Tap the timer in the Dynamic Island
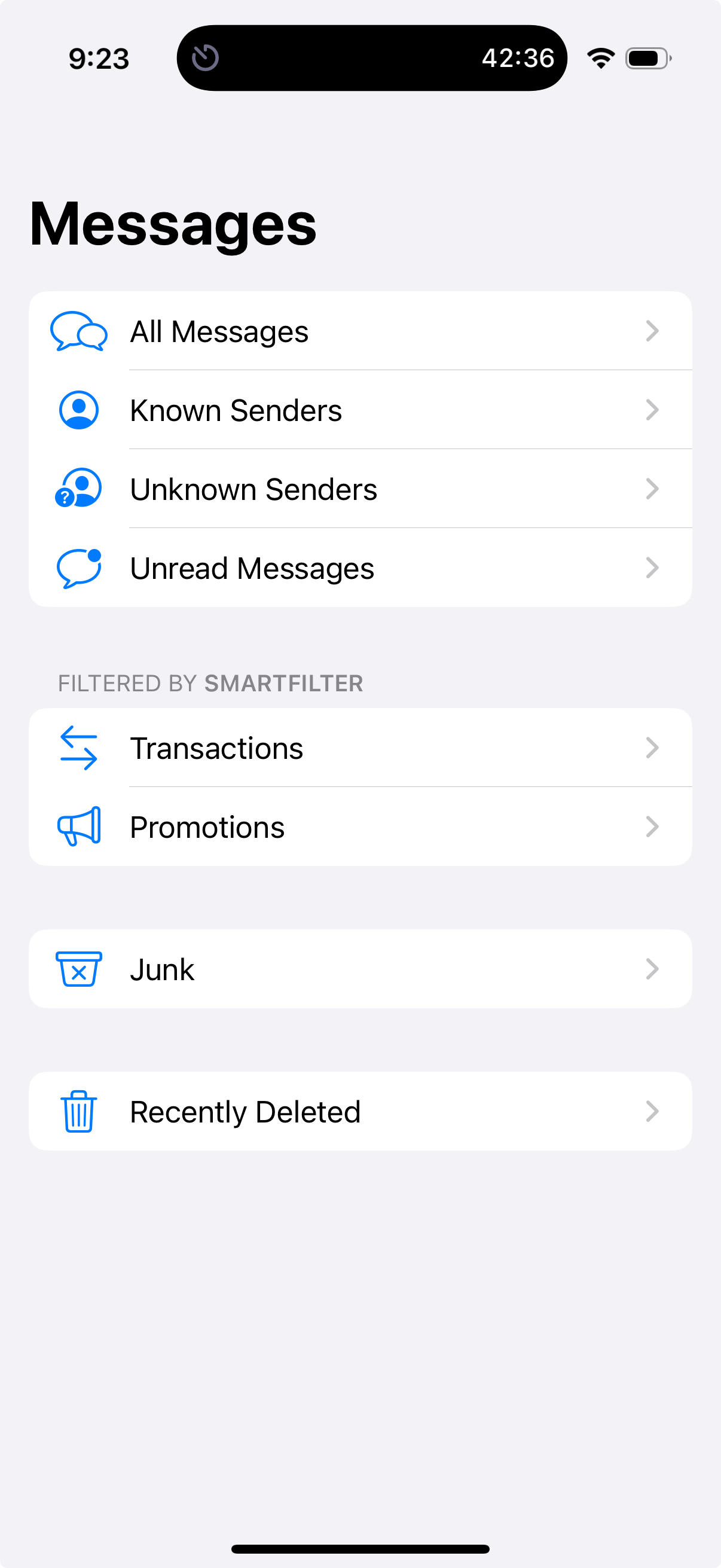This screenshot has width=721, height=1568. coord(372,58)
